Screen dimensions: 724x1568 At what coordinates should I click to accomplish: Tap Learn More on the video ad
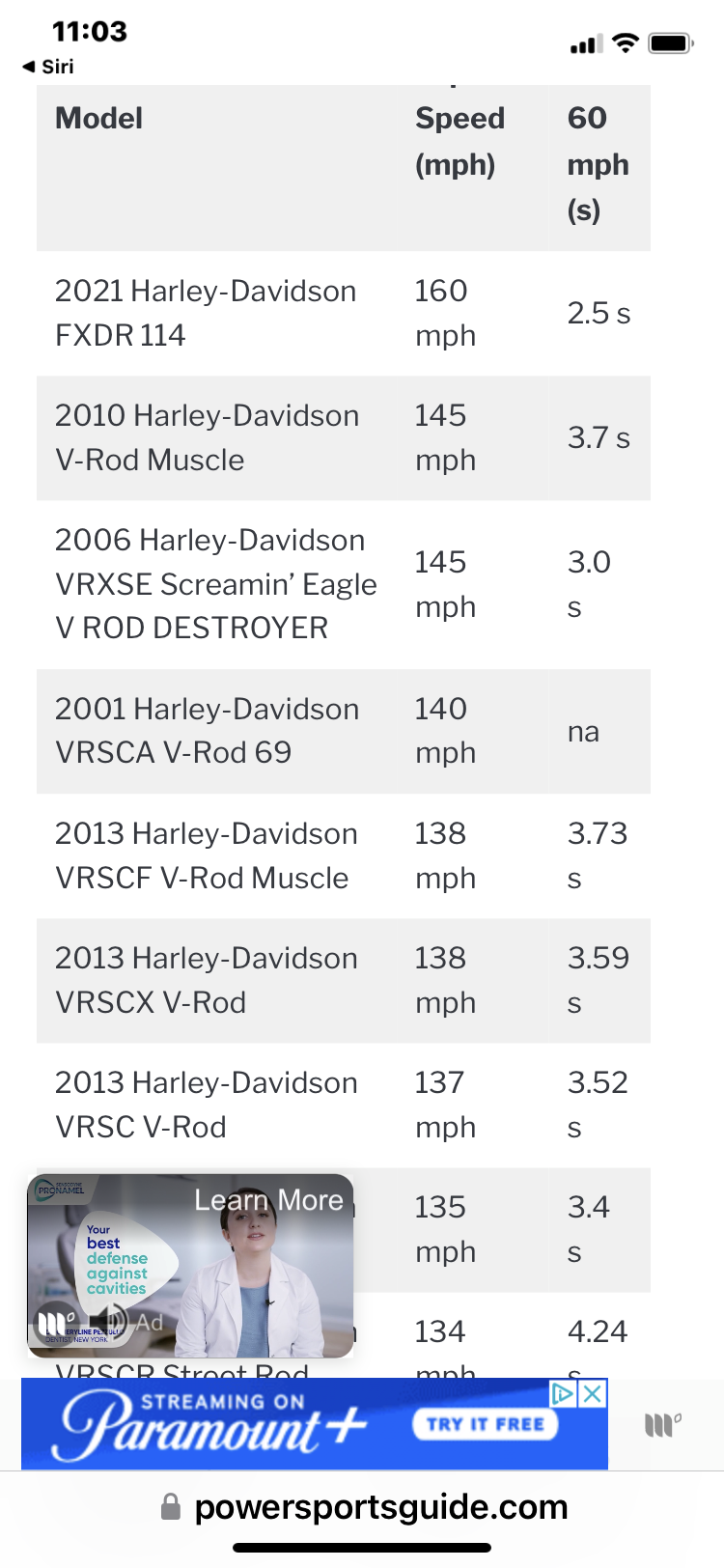(x=268, y=1200)
